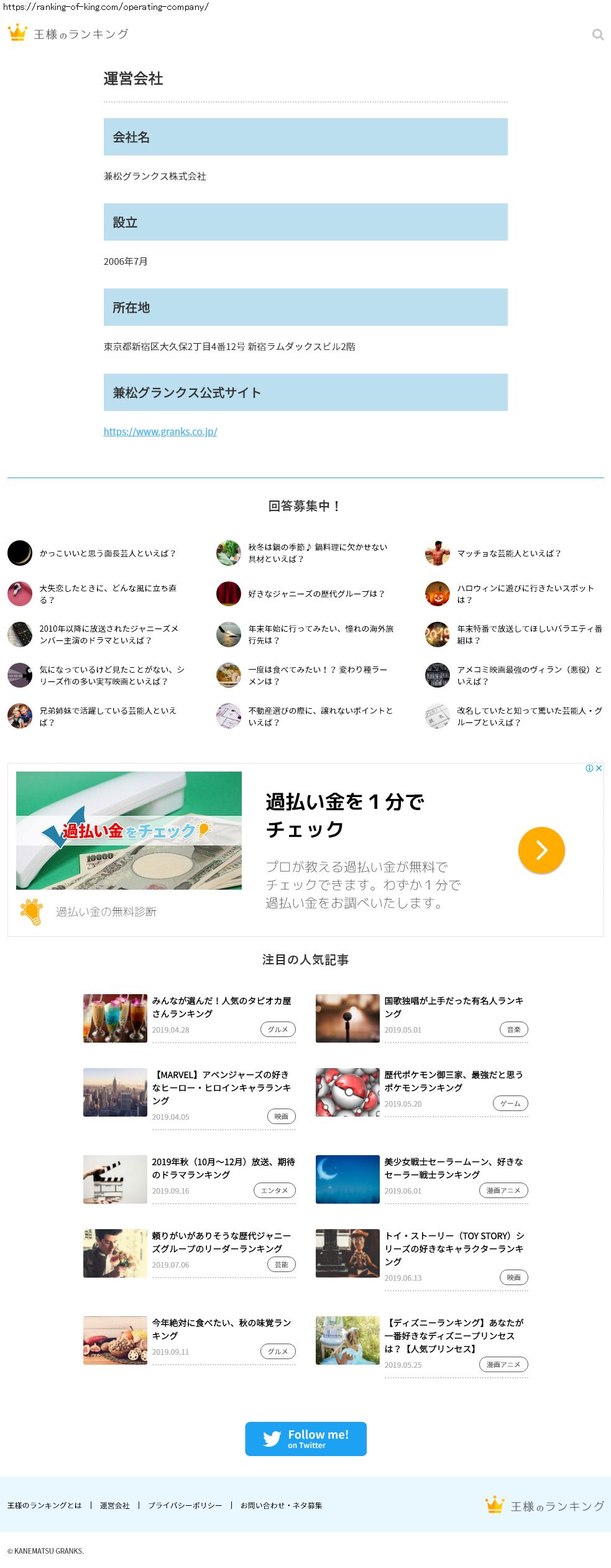Open question マッチョな芸能人といえば？
611x1568 pixels.
(x=508, y=553)
